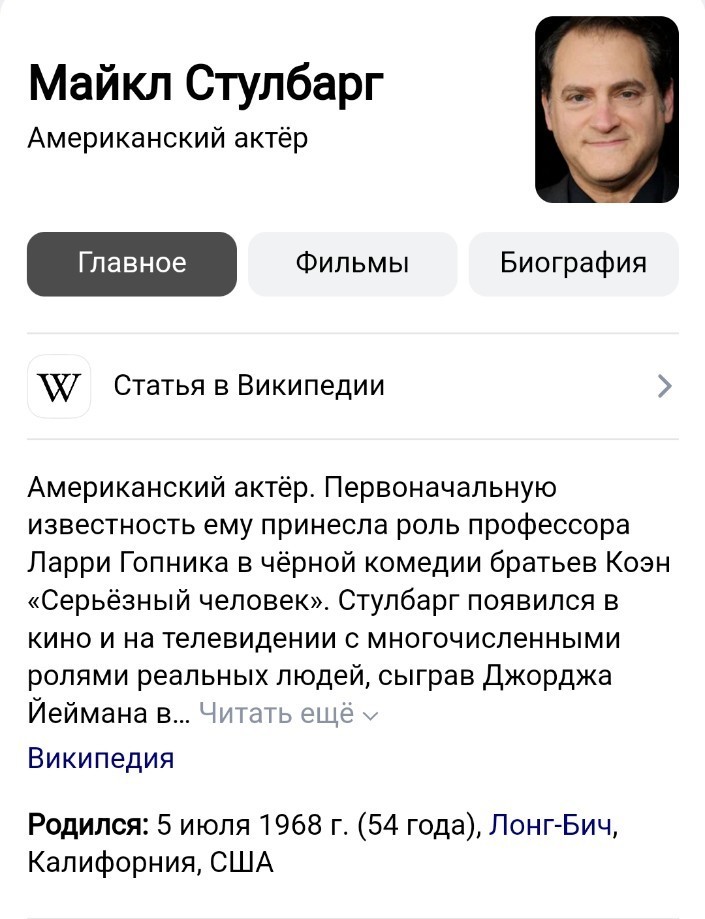Switch to the Главное tab
Viewport: 705px width, 919px height.
point(132,264)
